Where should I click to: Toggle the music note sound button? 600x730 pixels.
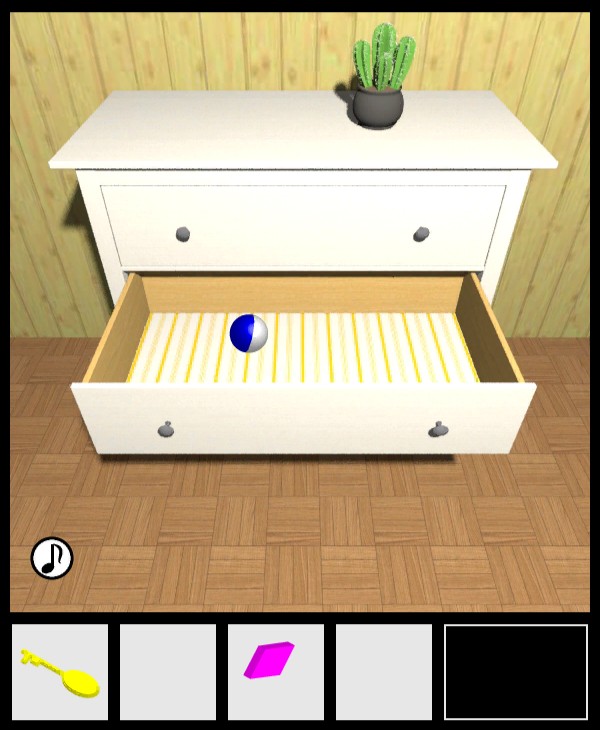52,558
